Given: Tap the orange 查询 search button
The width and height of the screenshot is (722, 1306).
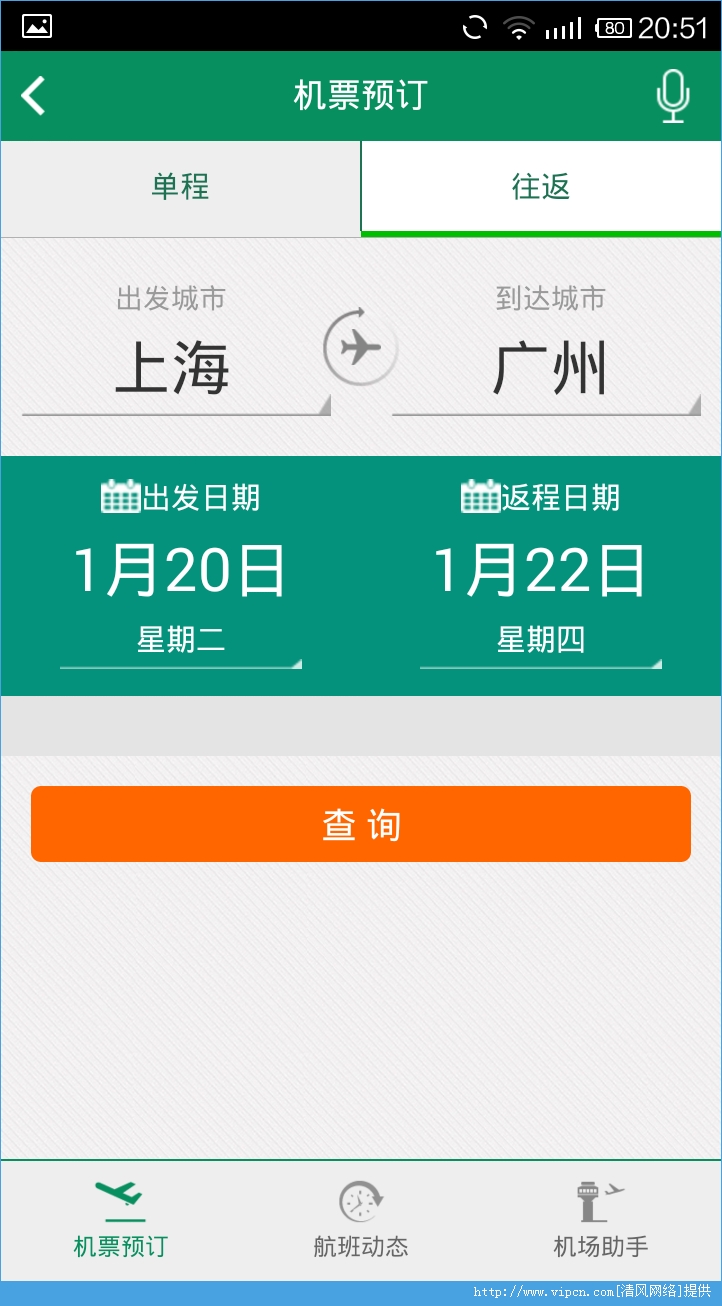Looking at the screenshot, I should click(361, 824).
